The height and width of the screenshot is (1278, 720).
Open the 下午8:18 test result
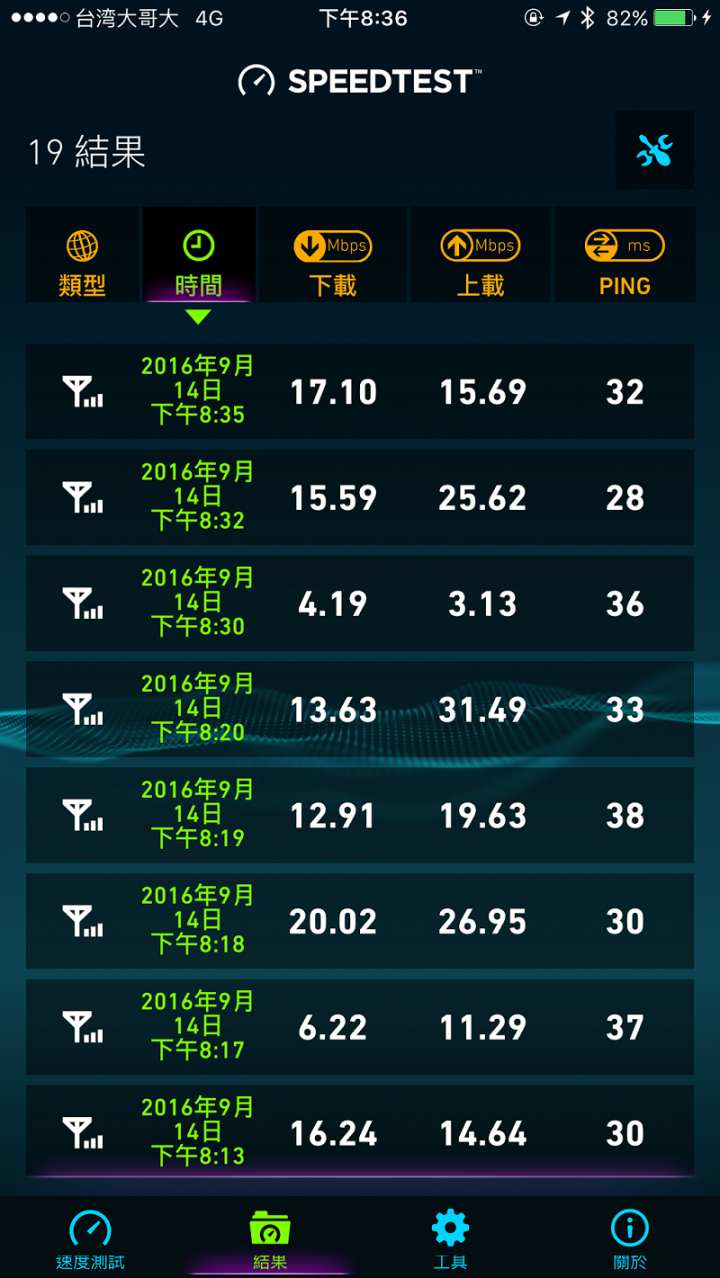click(360, 921)
